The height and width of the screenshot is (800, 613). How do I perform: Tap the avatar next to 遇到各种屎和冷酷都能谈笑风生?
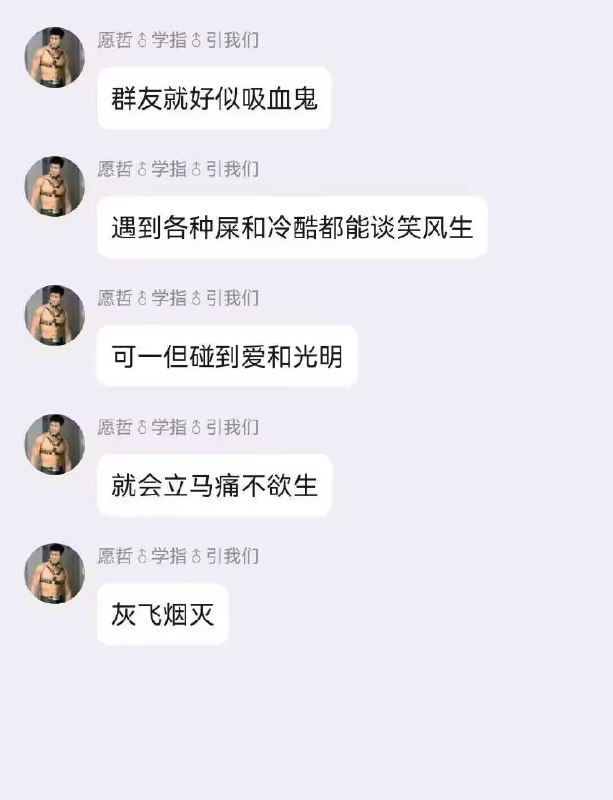click(x=54, y=186)
